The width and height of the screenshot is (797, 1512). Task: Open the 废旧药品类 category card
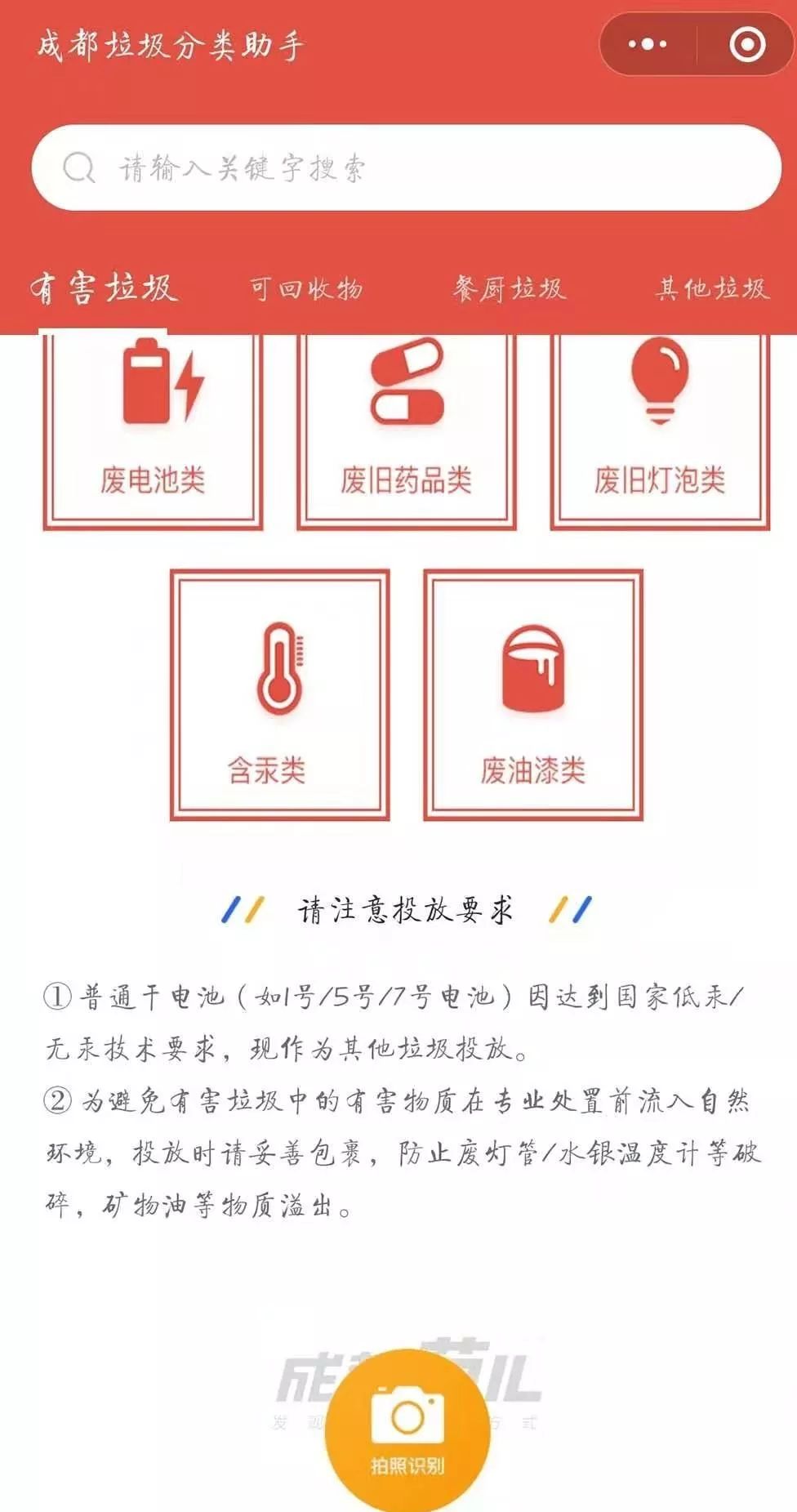pos(406,429)
